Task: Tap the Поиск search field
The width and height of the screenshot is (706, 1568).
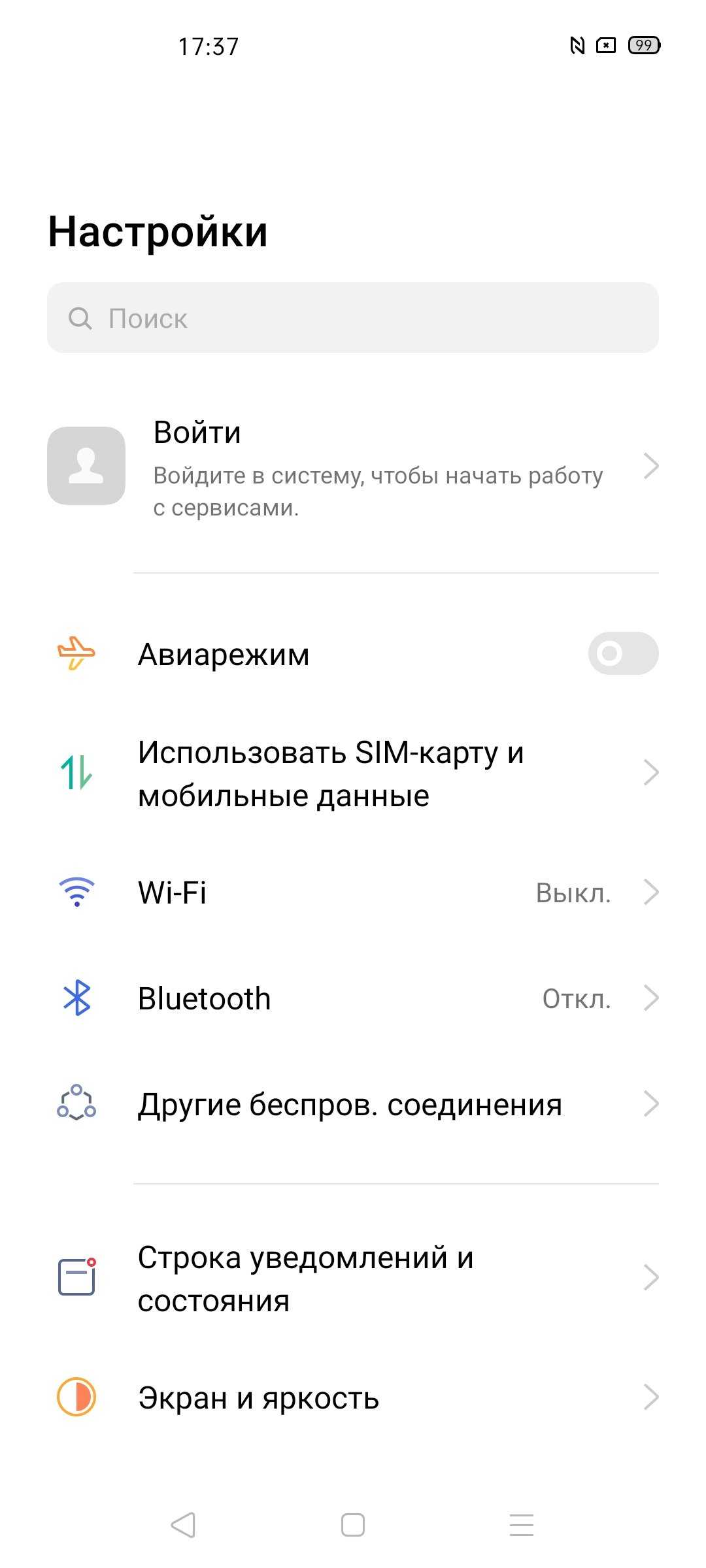Action: [353, 318]
